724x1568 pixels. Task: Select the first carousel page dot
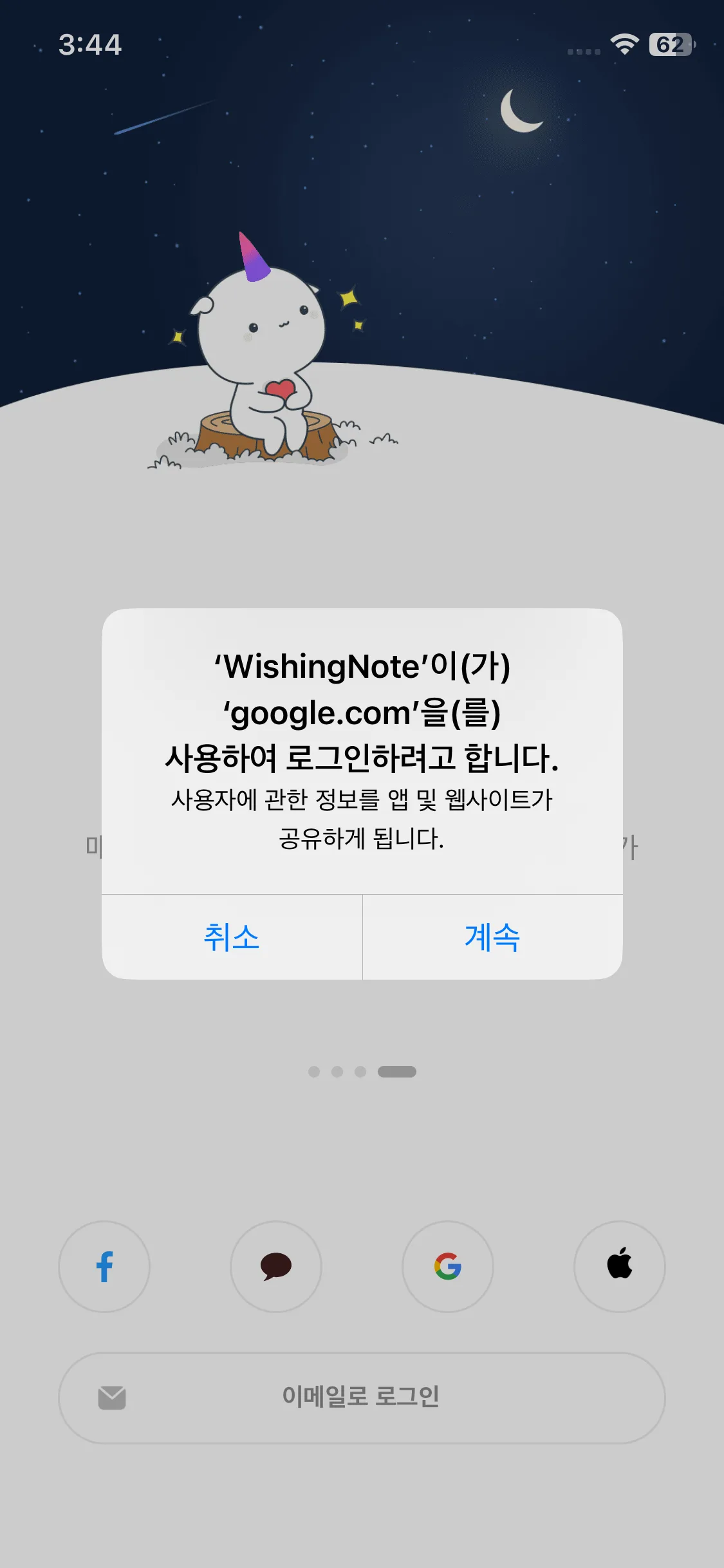[314, 1071]
